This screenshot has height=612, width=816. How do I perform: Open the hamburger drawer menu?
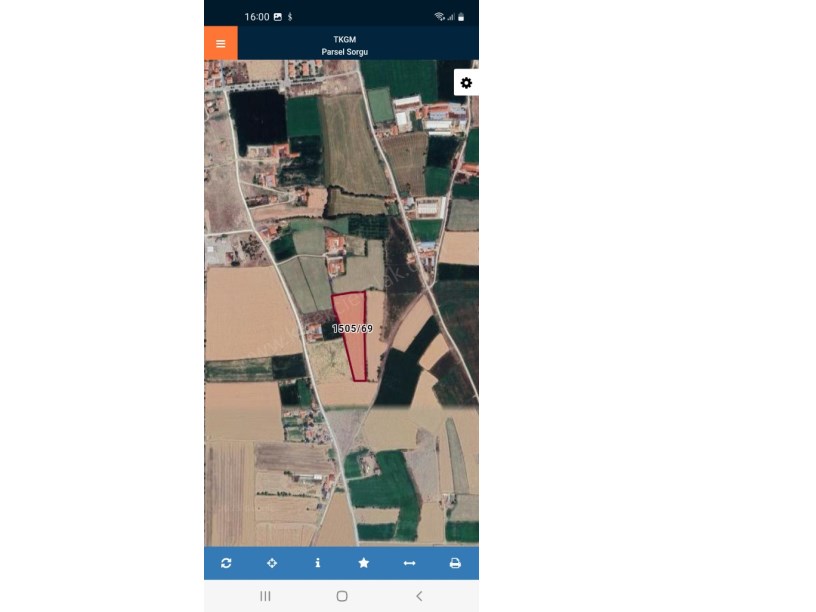point(221,44)
